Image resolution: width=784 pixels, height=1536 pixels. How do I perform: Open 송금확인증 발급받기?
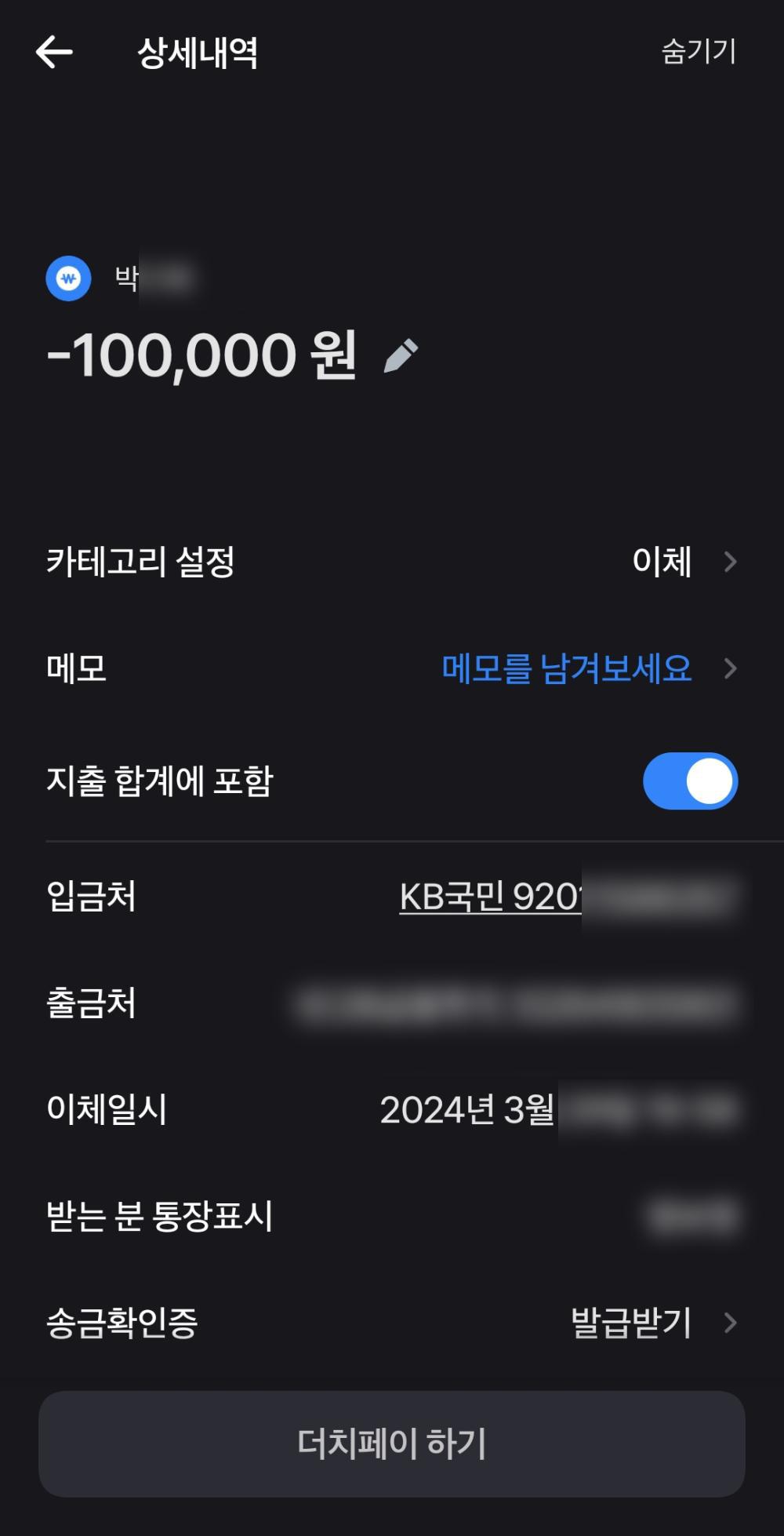631,1323
